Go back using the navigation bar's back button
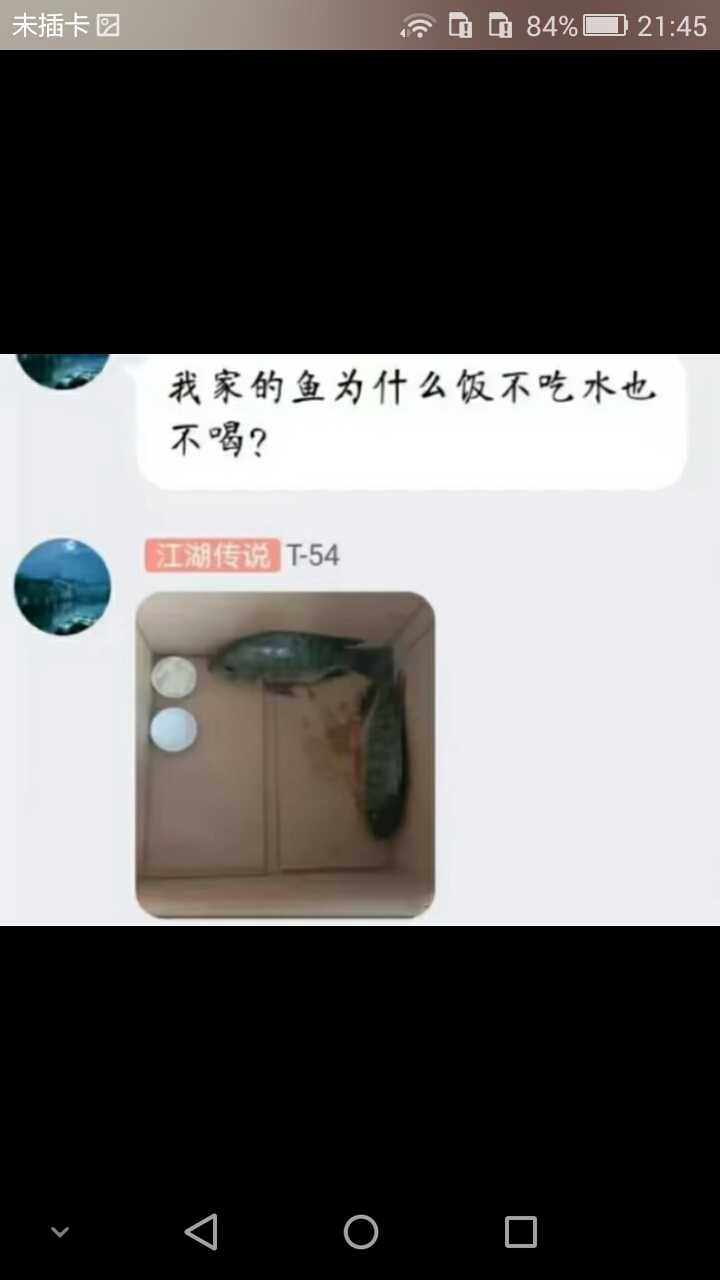Image resolution: width=720 pixels, height=1280 pixels. tap(201, 1231)
